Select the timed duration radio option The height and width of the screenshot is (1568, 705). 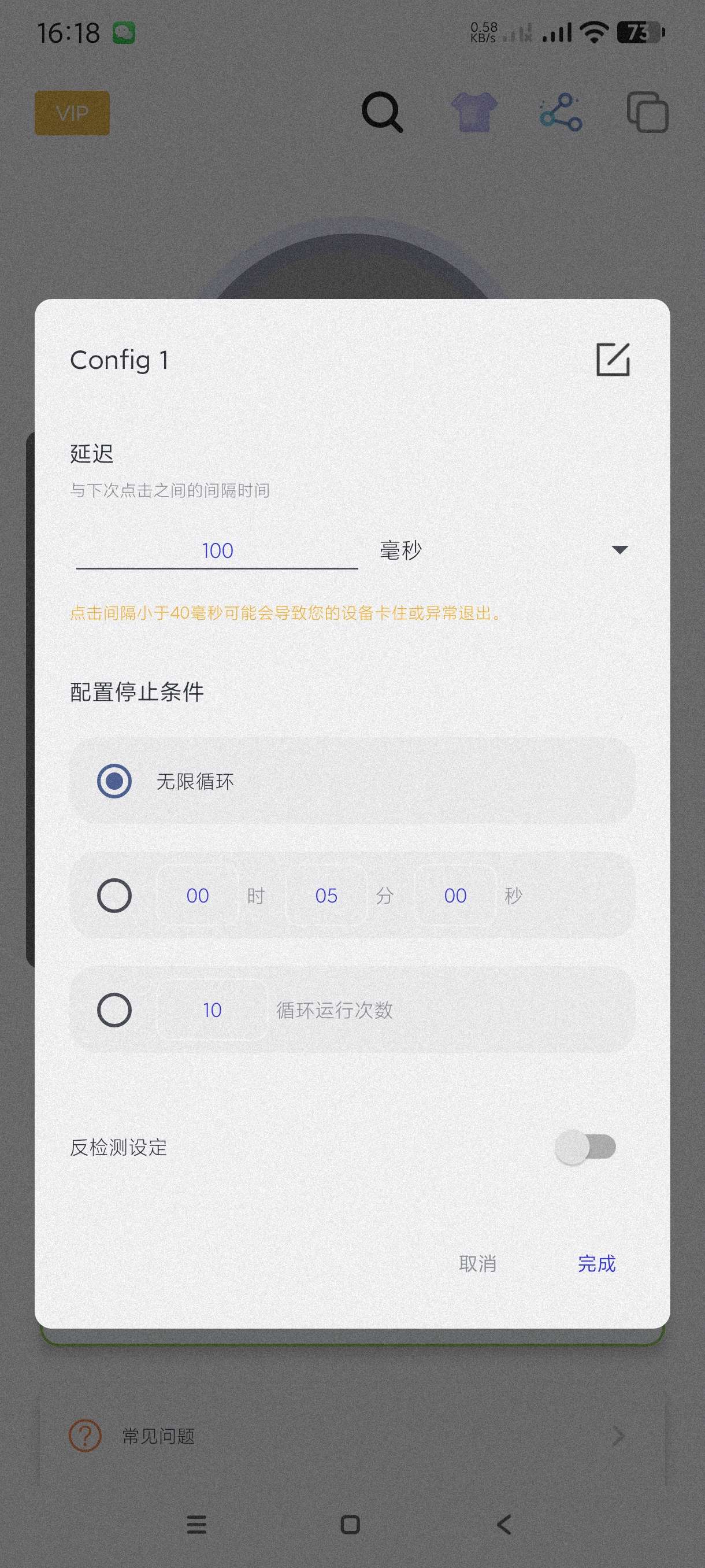(x=114, y=896)
